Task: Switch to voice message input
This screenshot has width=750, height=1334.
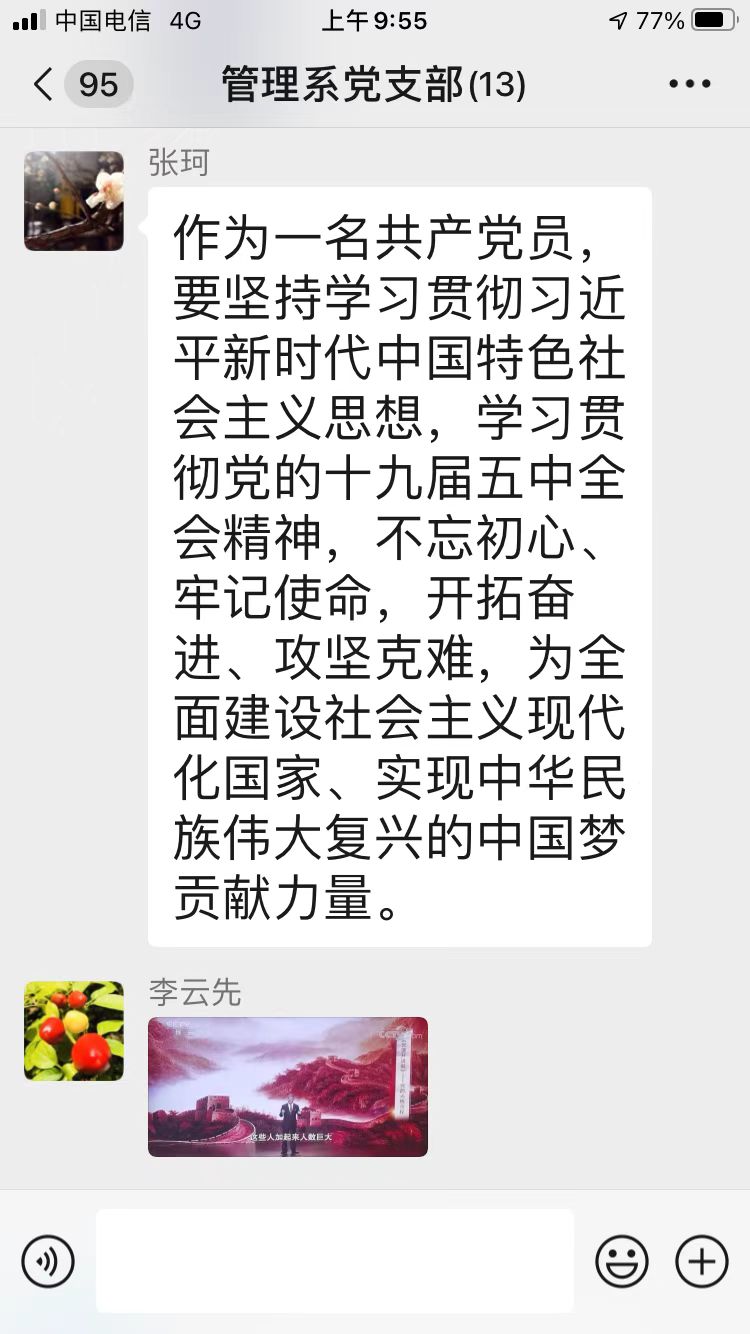Action: tap(47, 1261)
